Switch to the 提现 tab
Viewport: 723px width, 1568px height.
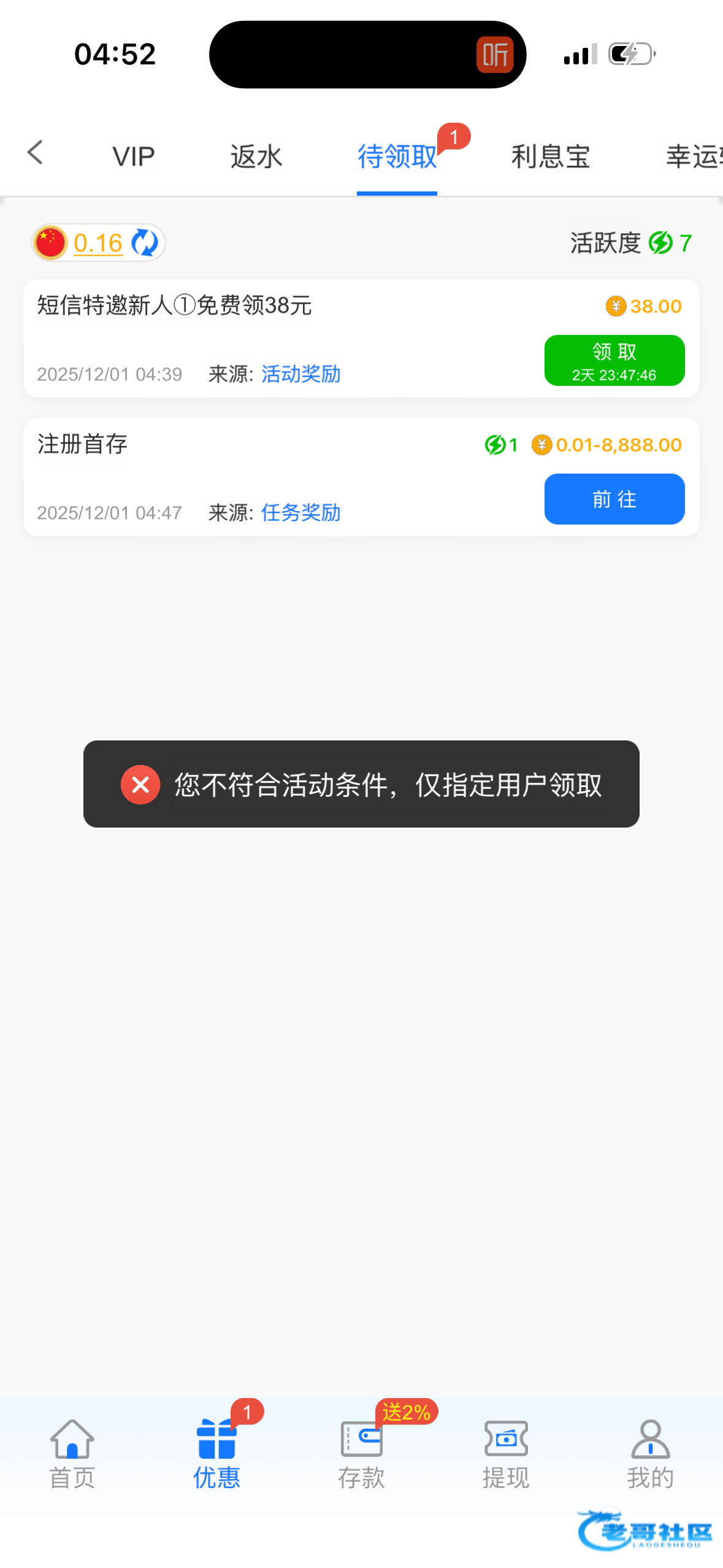coord(506,1455)
